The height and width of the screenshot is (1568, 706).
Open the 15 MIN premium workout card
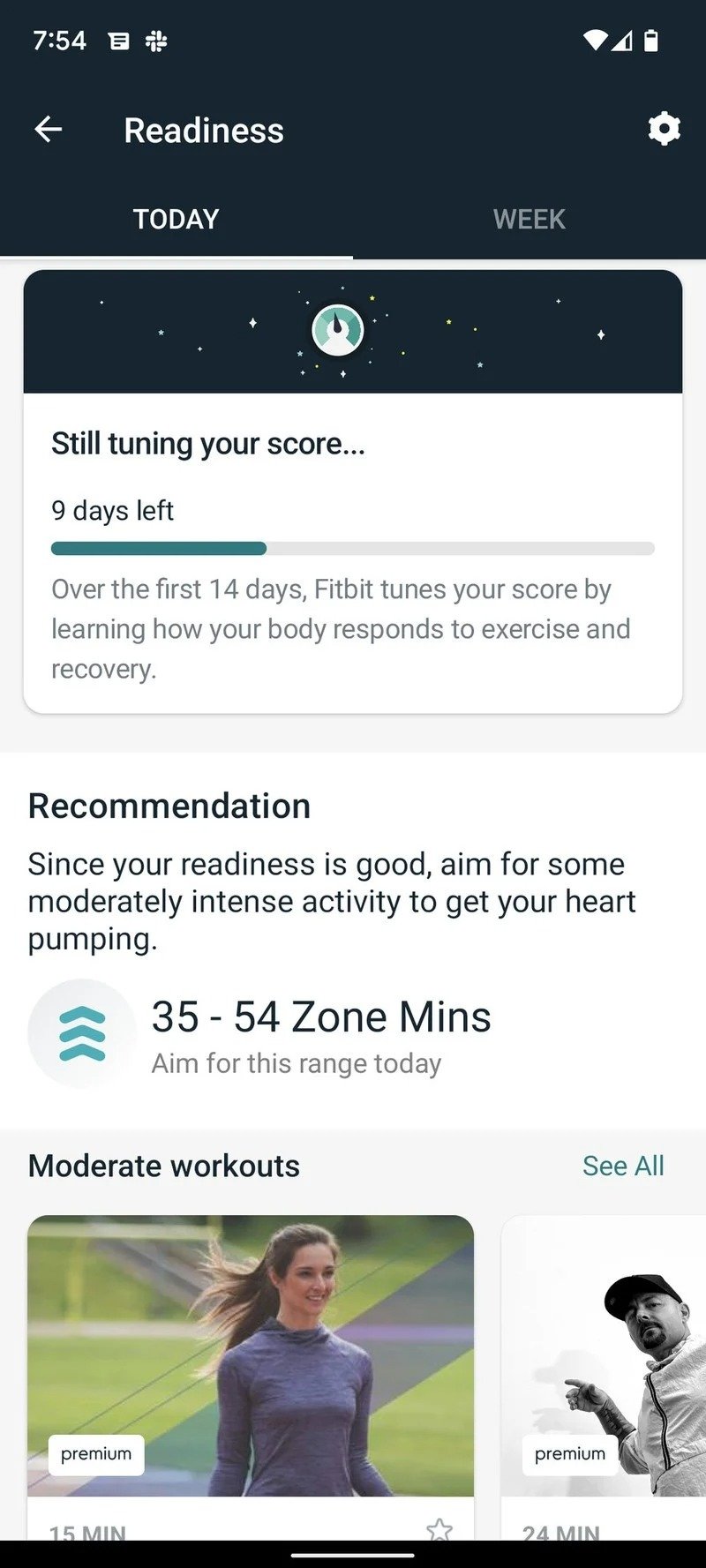point(251,1377)
